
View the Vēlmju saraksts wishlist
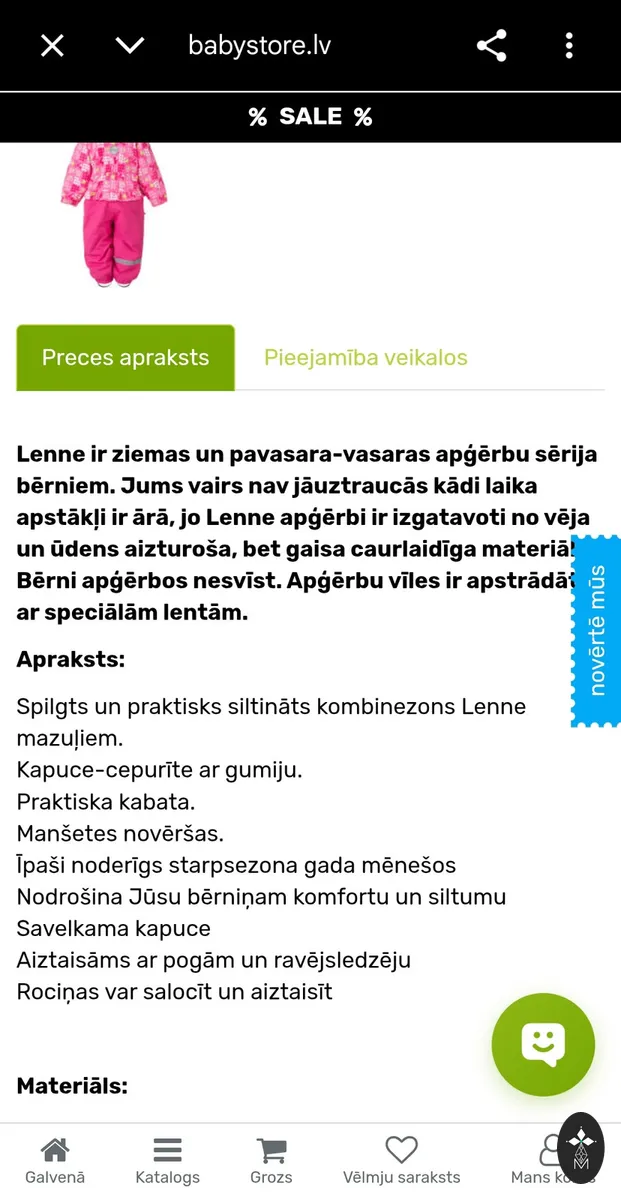401,1161
